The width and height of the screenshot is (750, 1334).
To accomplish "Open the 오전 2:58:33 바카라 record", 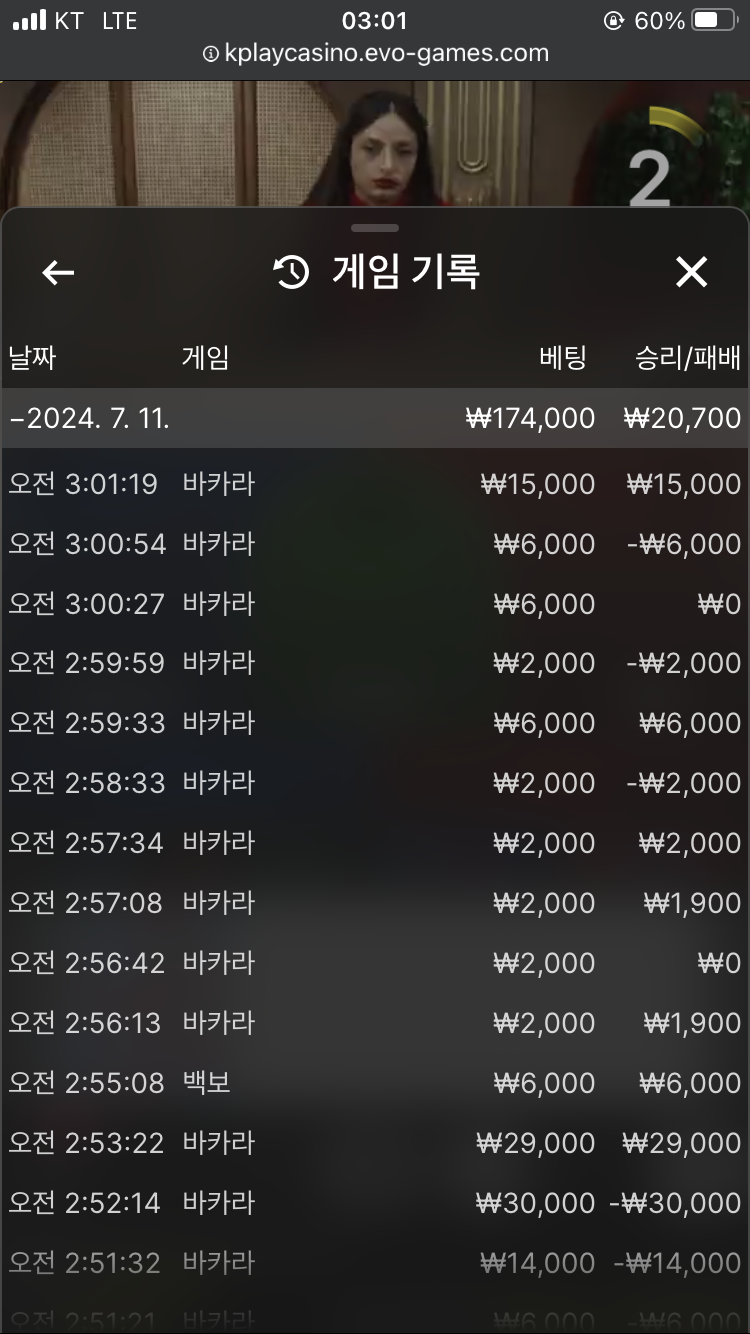I will (x=375, y=783).
